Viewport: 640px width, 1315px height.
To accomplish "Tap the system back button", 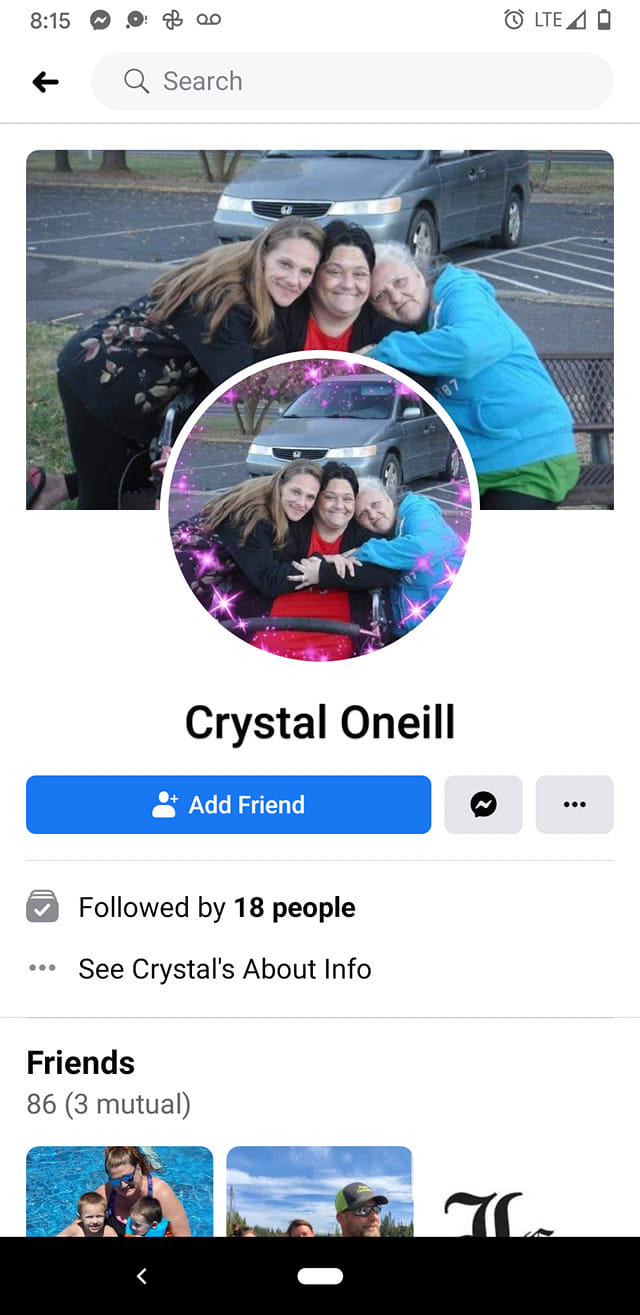I will [142, 1276].
